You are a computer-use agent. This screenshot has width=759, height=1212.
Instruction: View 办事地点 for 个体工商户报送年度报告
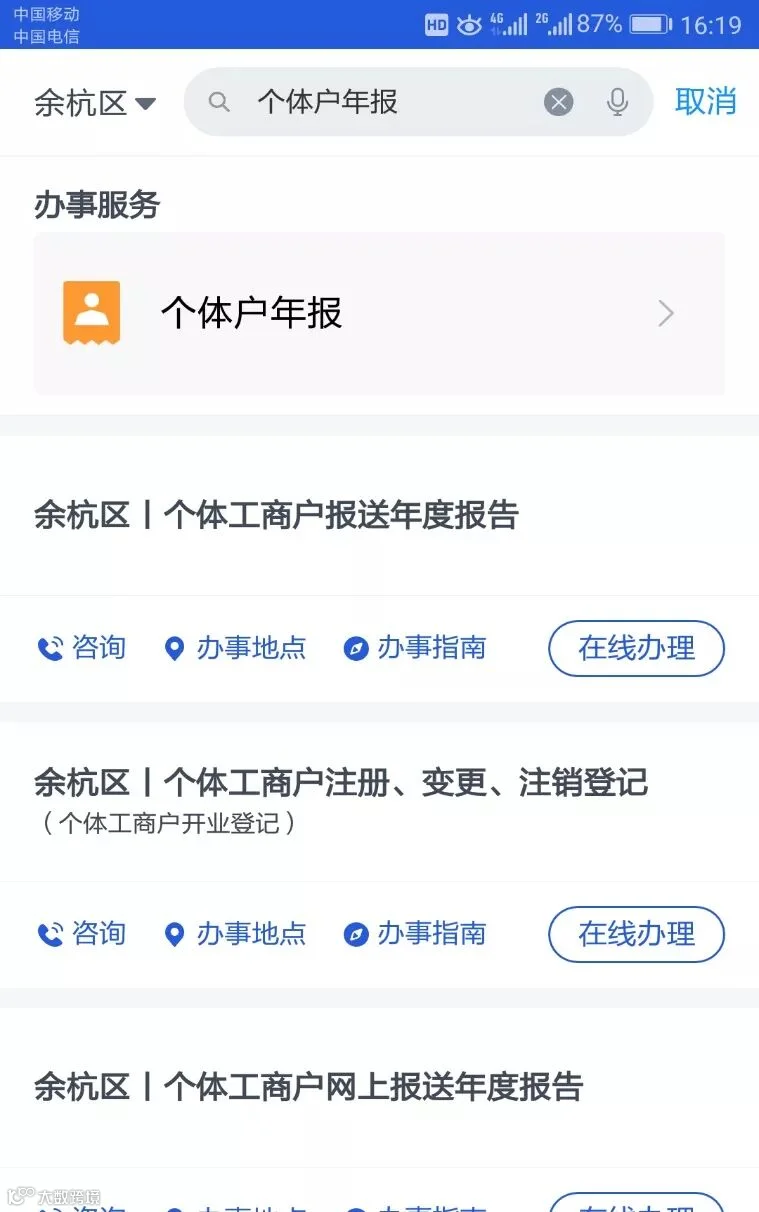click(x=235, y=648)
